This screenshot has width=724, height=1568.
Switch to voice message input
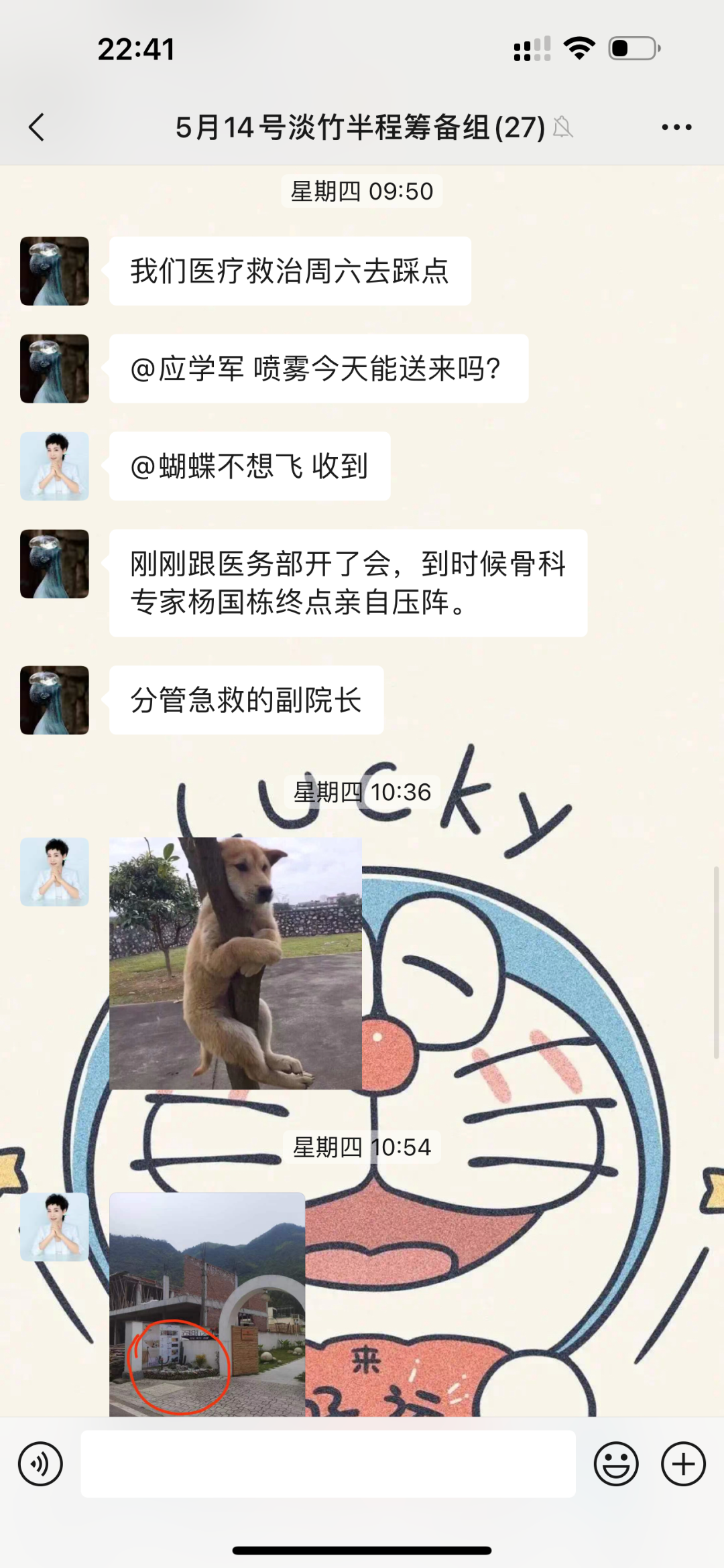(x=40, y=1463)
